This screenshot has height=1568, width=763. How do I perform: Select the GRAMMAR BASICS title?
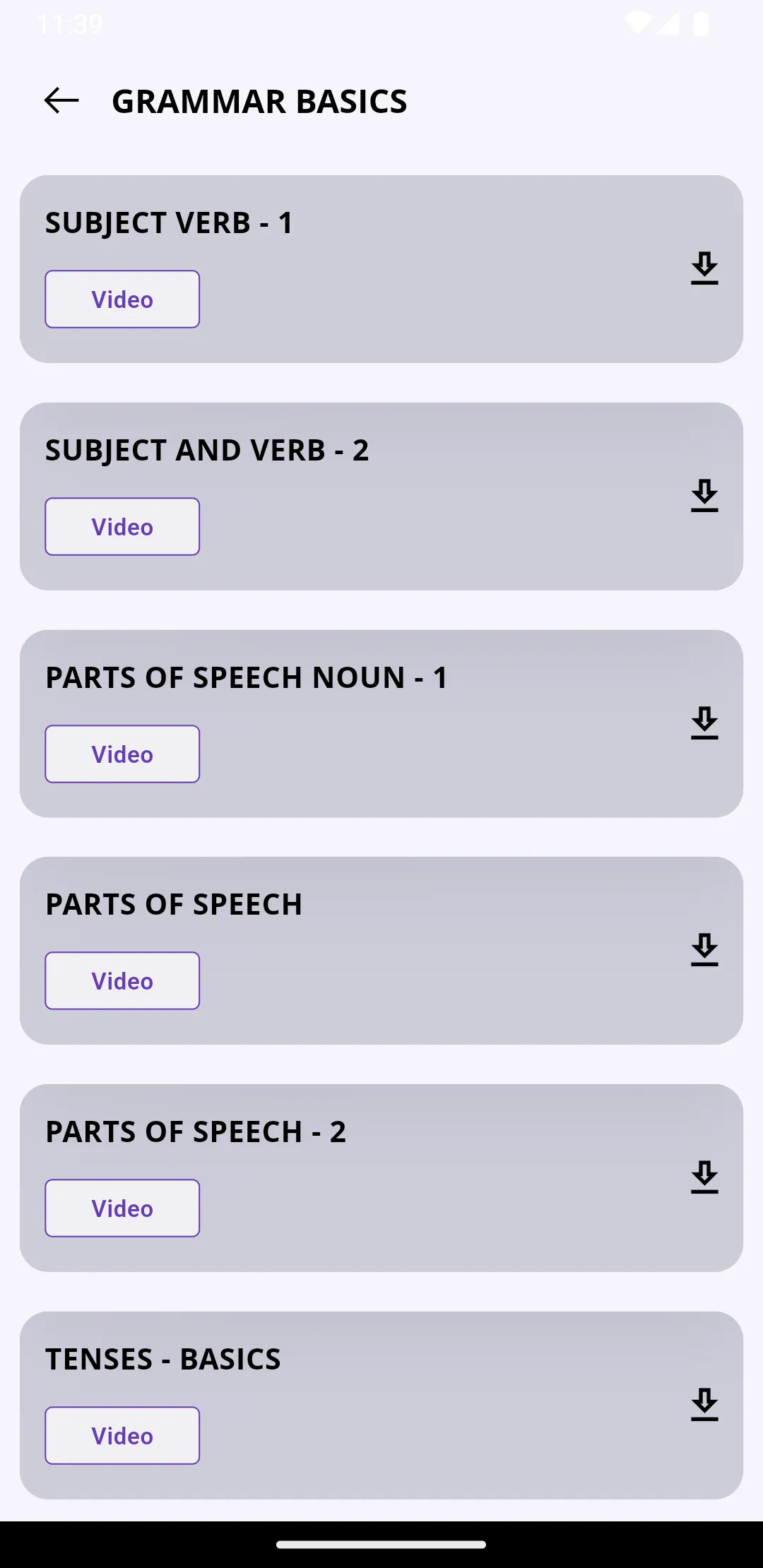[259, 100]
